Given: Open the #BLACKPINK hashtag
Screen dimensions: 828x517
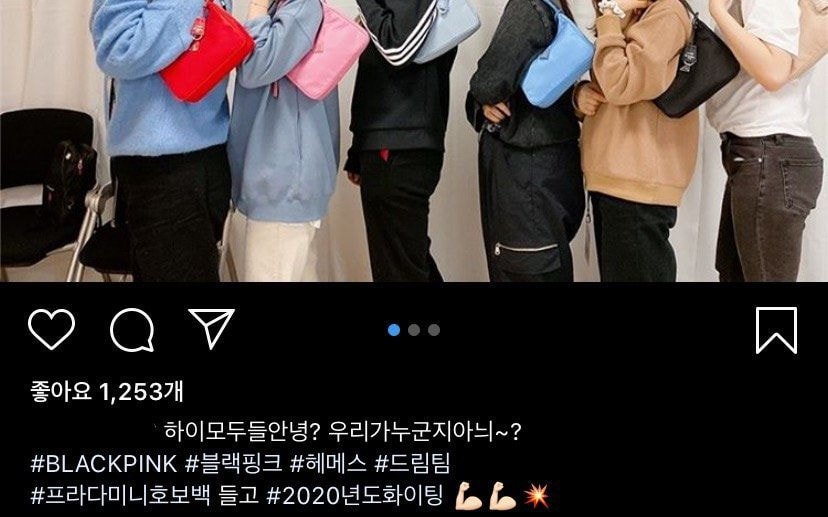Looking at the screenshot, I should point(103,463).
